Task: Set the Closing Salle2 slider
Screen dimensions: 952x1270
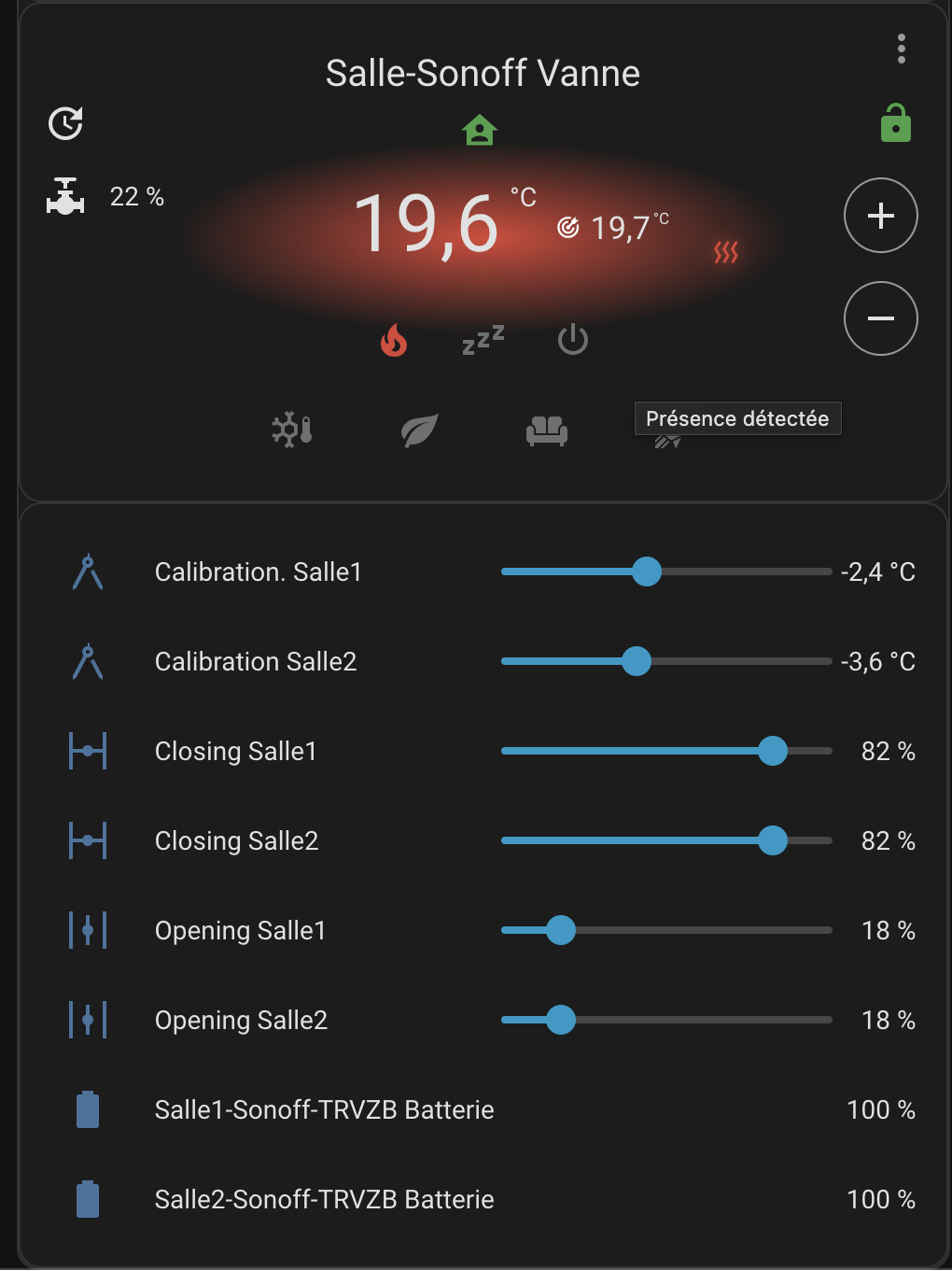Action: tap(772, 840)
